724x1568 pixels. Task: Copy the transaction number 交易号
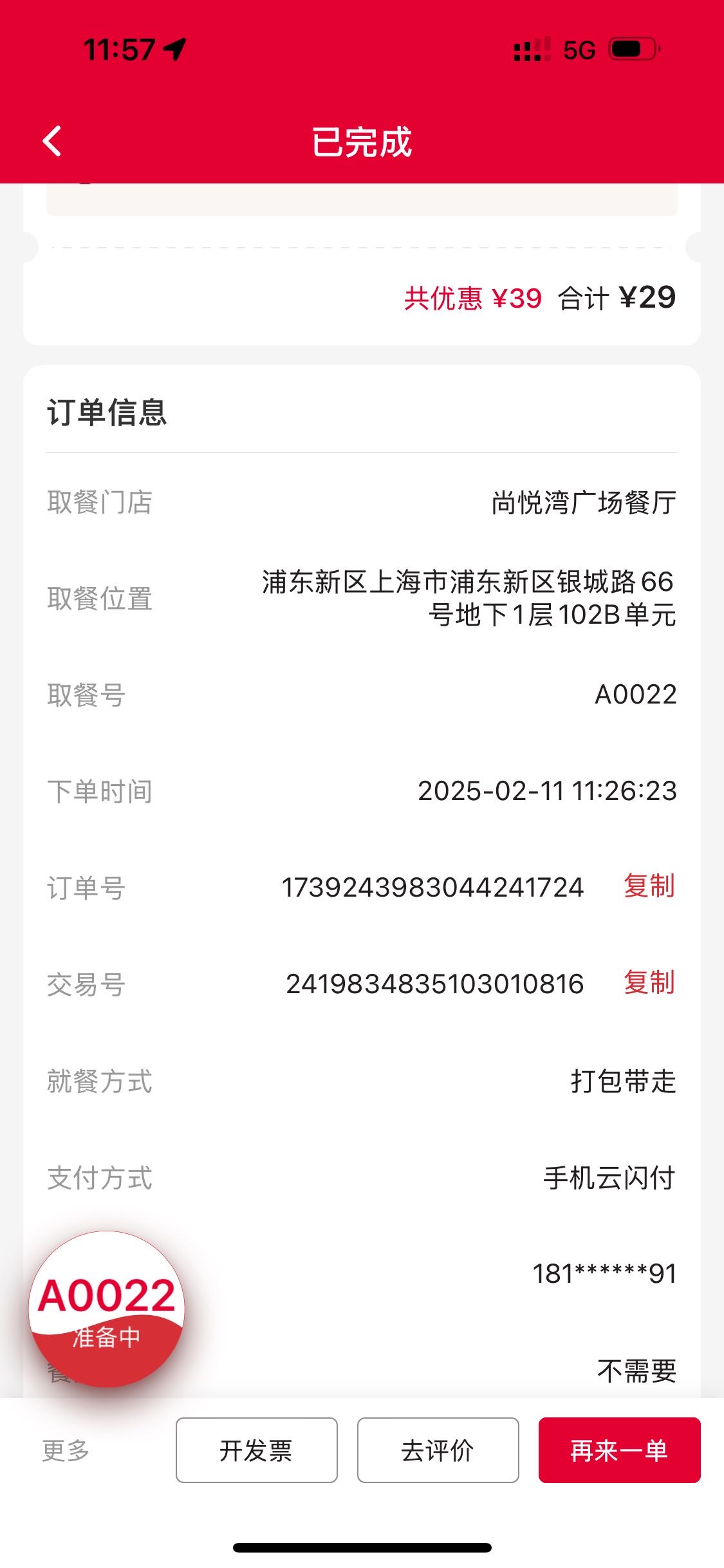(x=649, y=983)
